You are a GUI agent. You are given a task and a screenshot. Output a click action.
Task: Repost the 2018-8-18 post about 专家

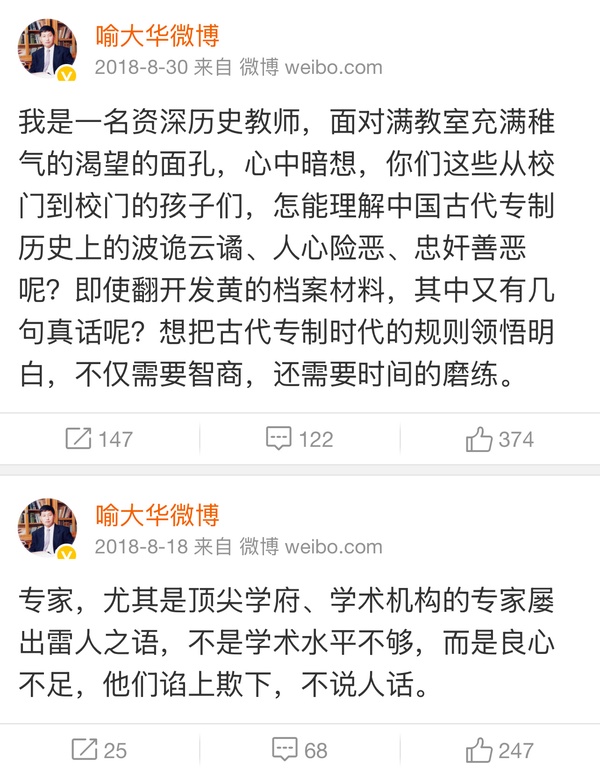[x=98, y=749]
